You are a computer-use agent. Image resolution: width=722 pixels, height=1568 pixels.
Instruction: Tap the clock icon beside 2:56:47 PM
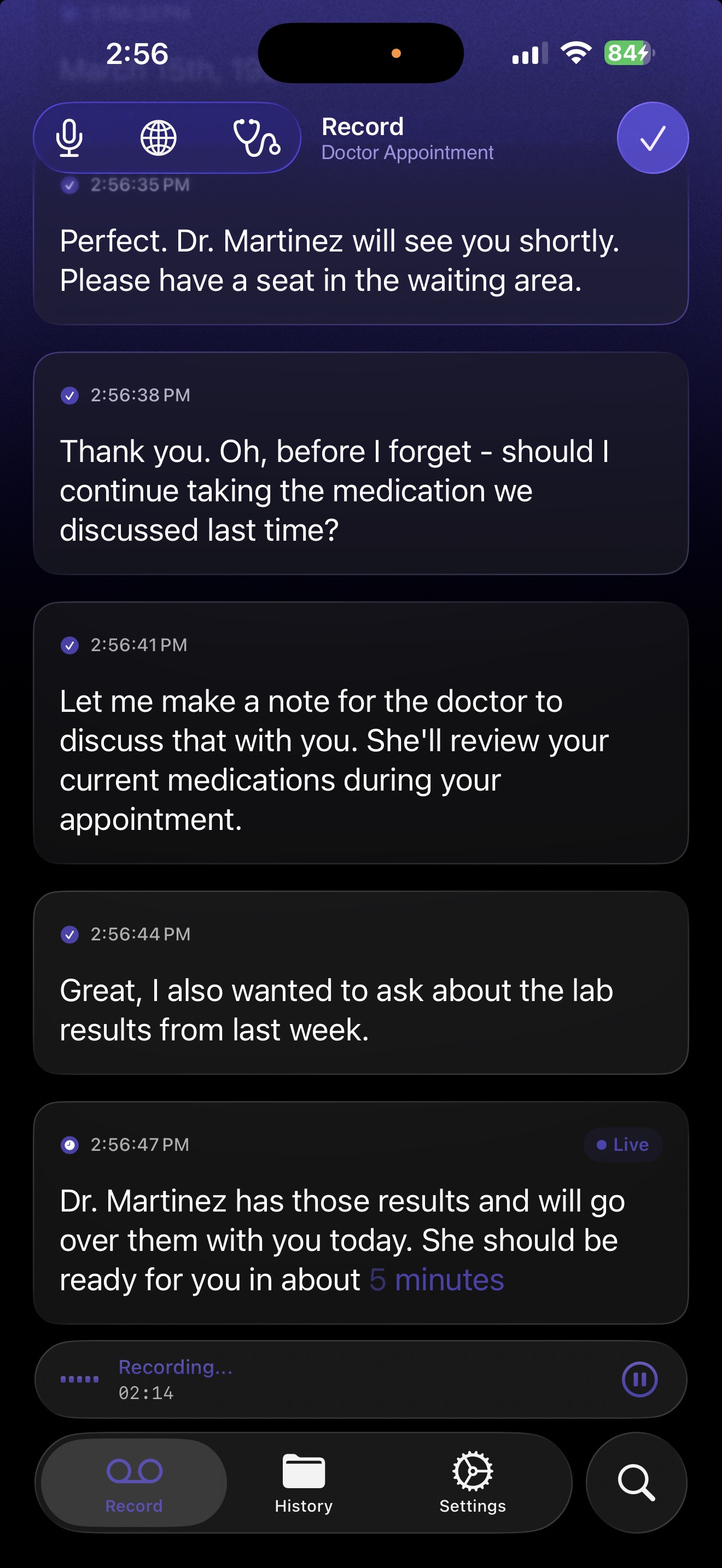tap(71, 1144)
